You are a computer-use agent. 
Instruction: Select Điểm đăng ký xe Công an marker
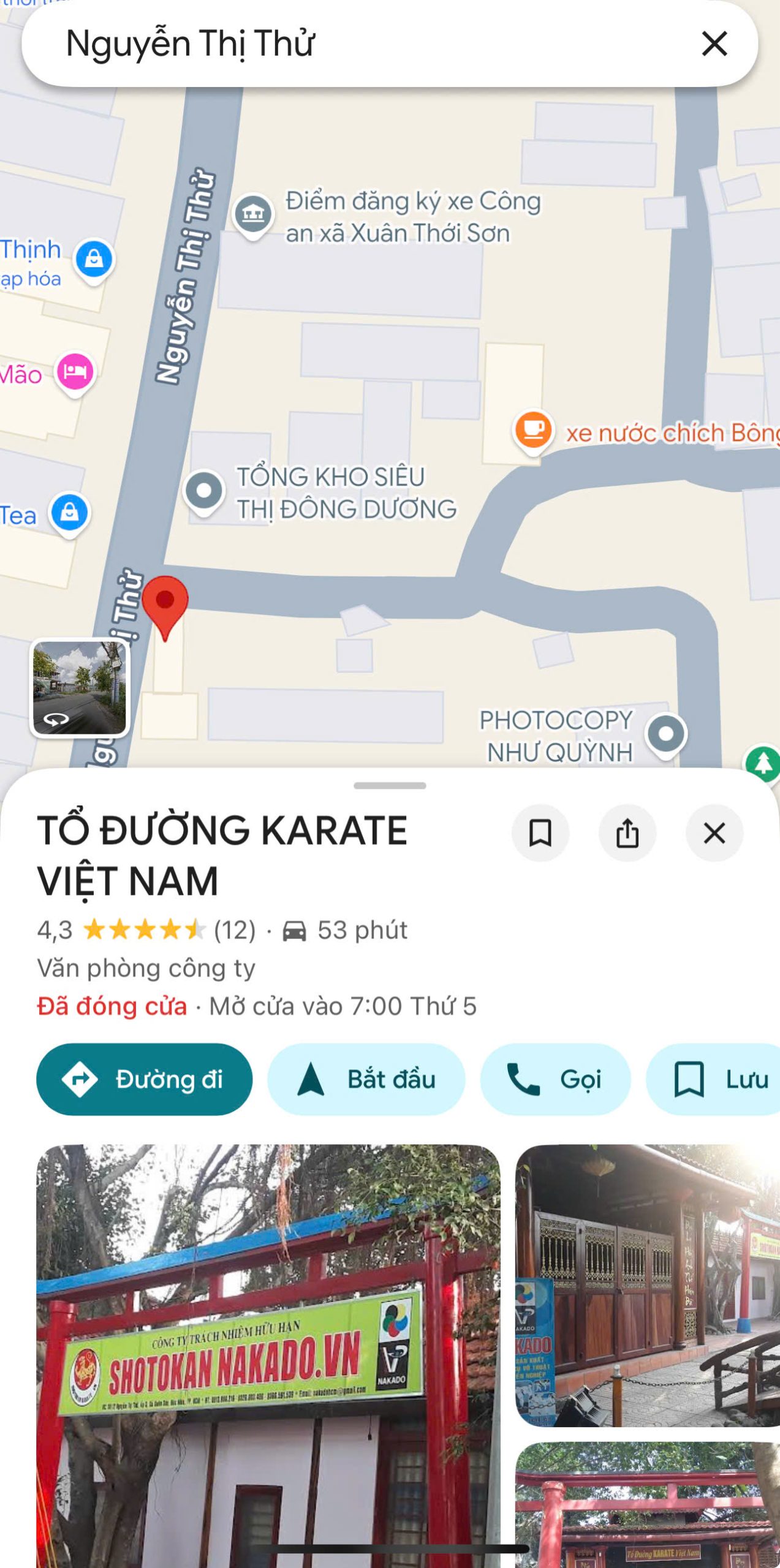(253, 214)
